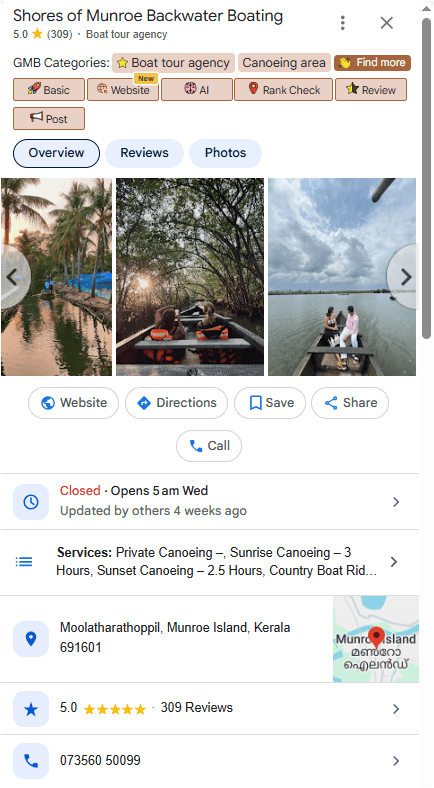
Task: Open the 309 Reviews row
Action: pyautogui.click(x=210, y=709)
